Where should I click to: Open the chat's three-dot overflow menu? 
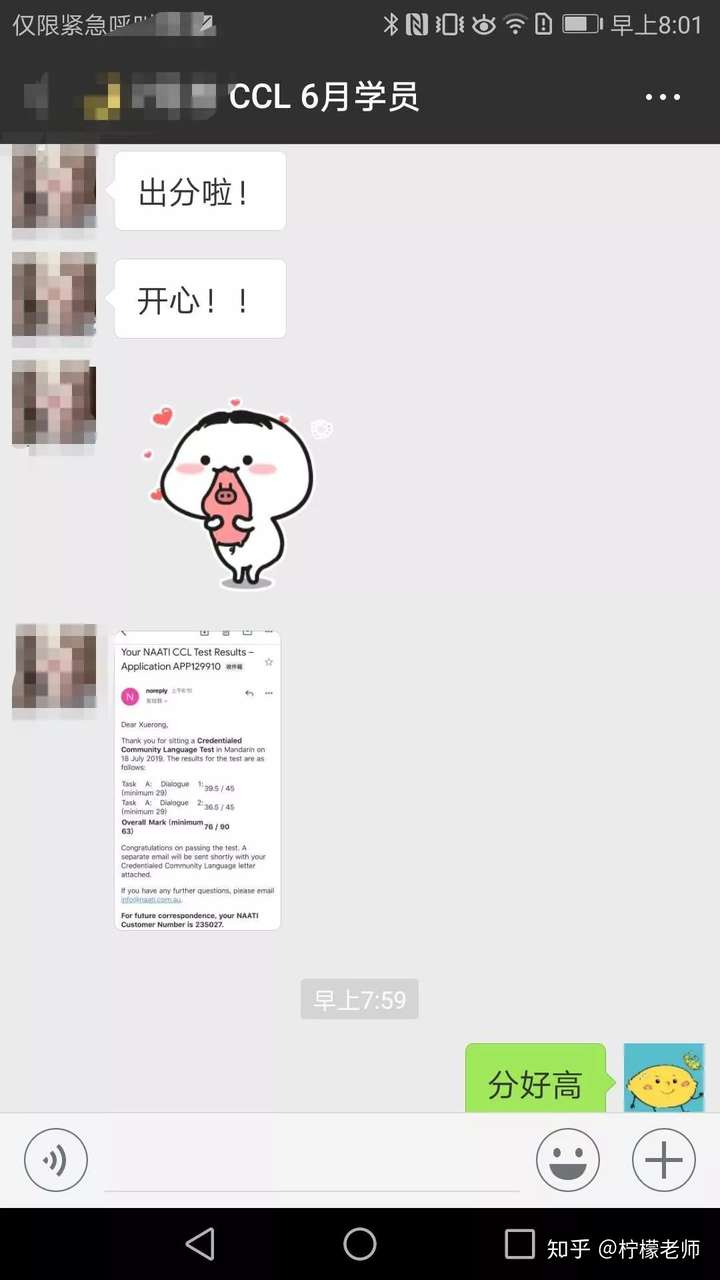coord(662,97)
